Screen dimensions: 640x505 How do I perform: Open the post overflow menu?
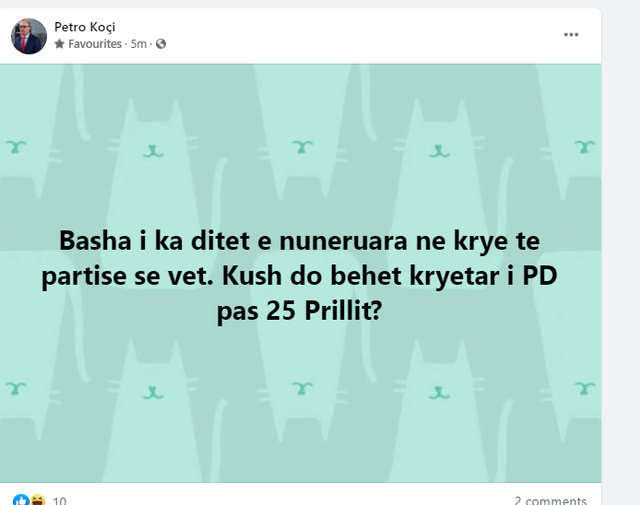571,34
